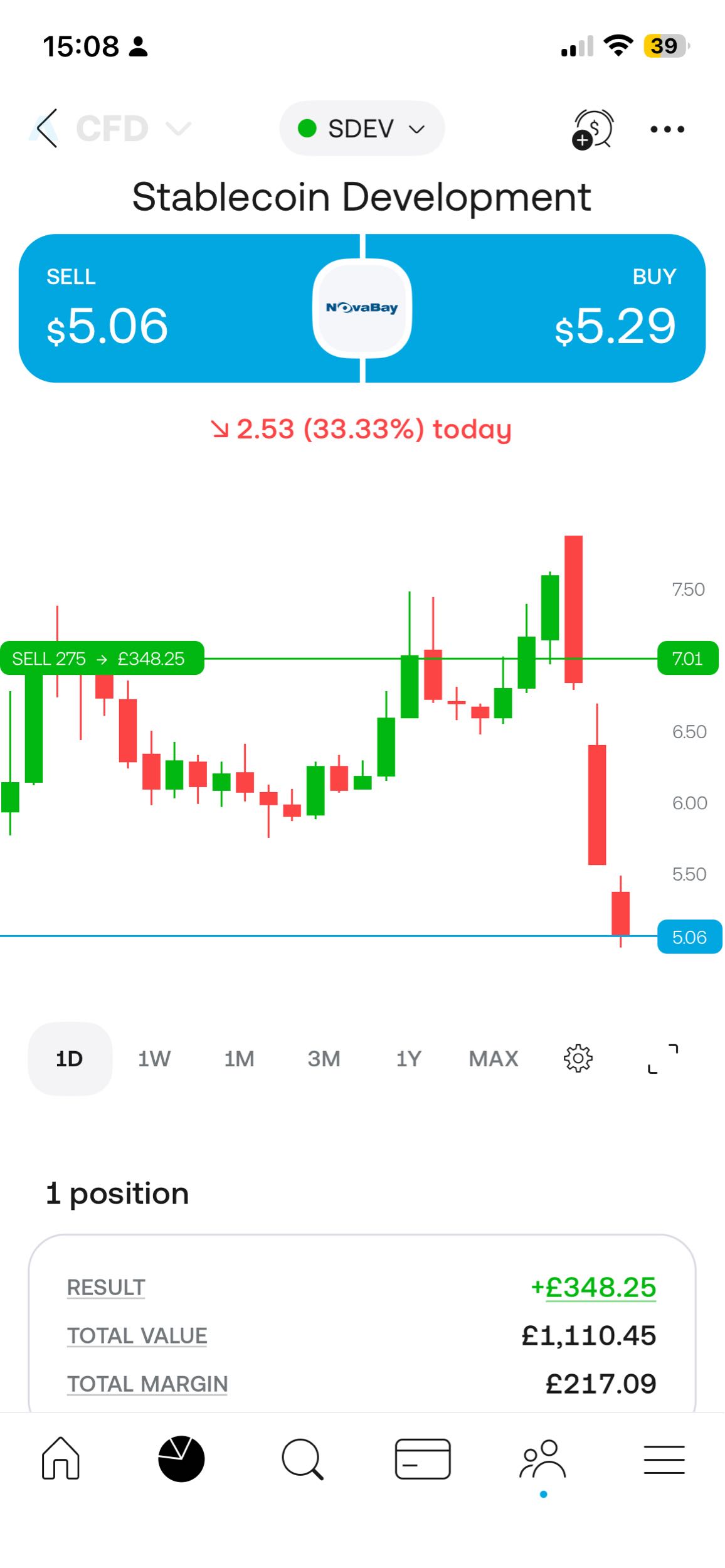Open the SDEV ticker dropdown
The image size is (725, 1568).
pos(362,129)
